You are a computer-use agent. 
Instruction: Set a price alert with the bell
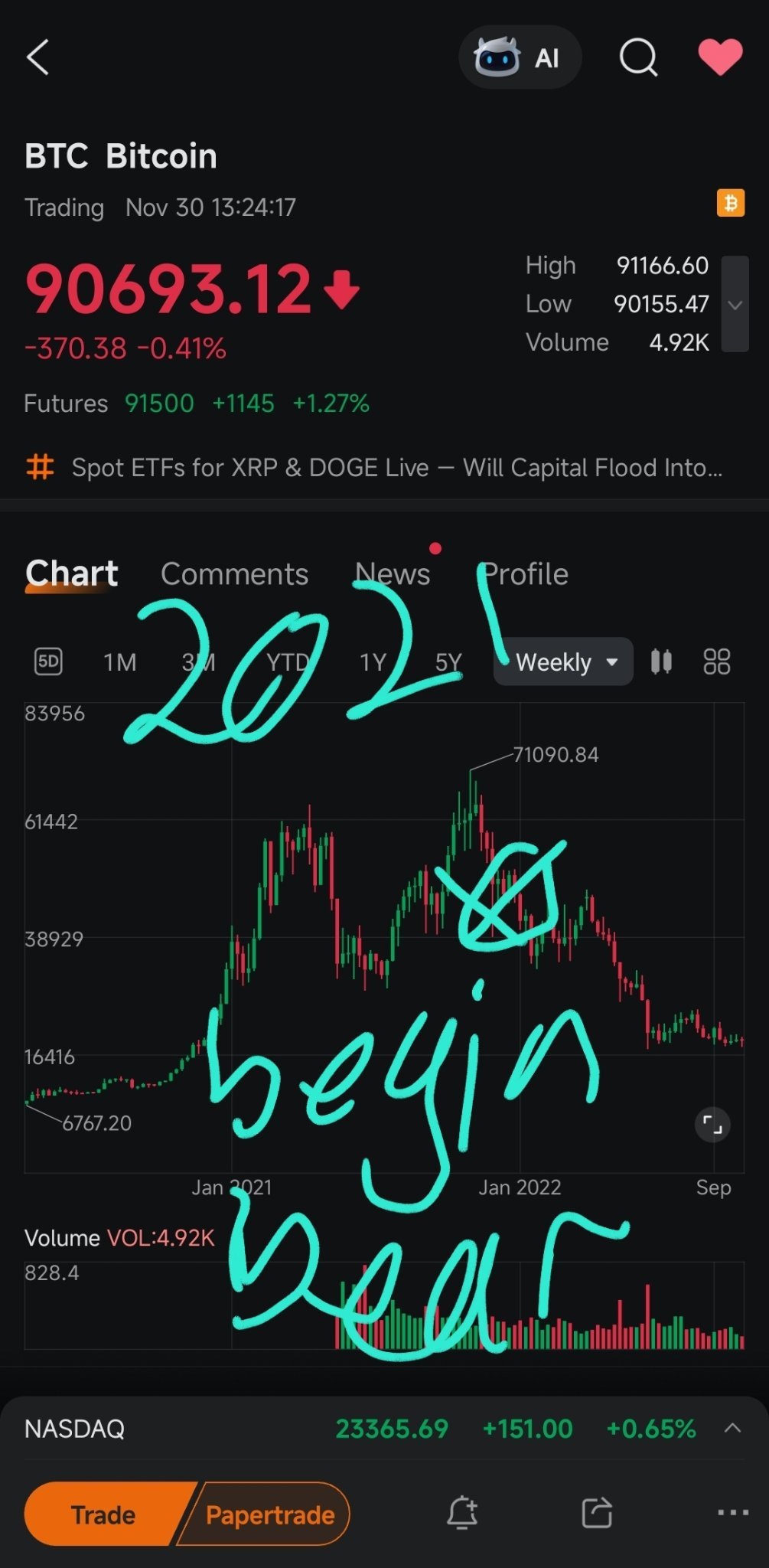coord(462,1513)
